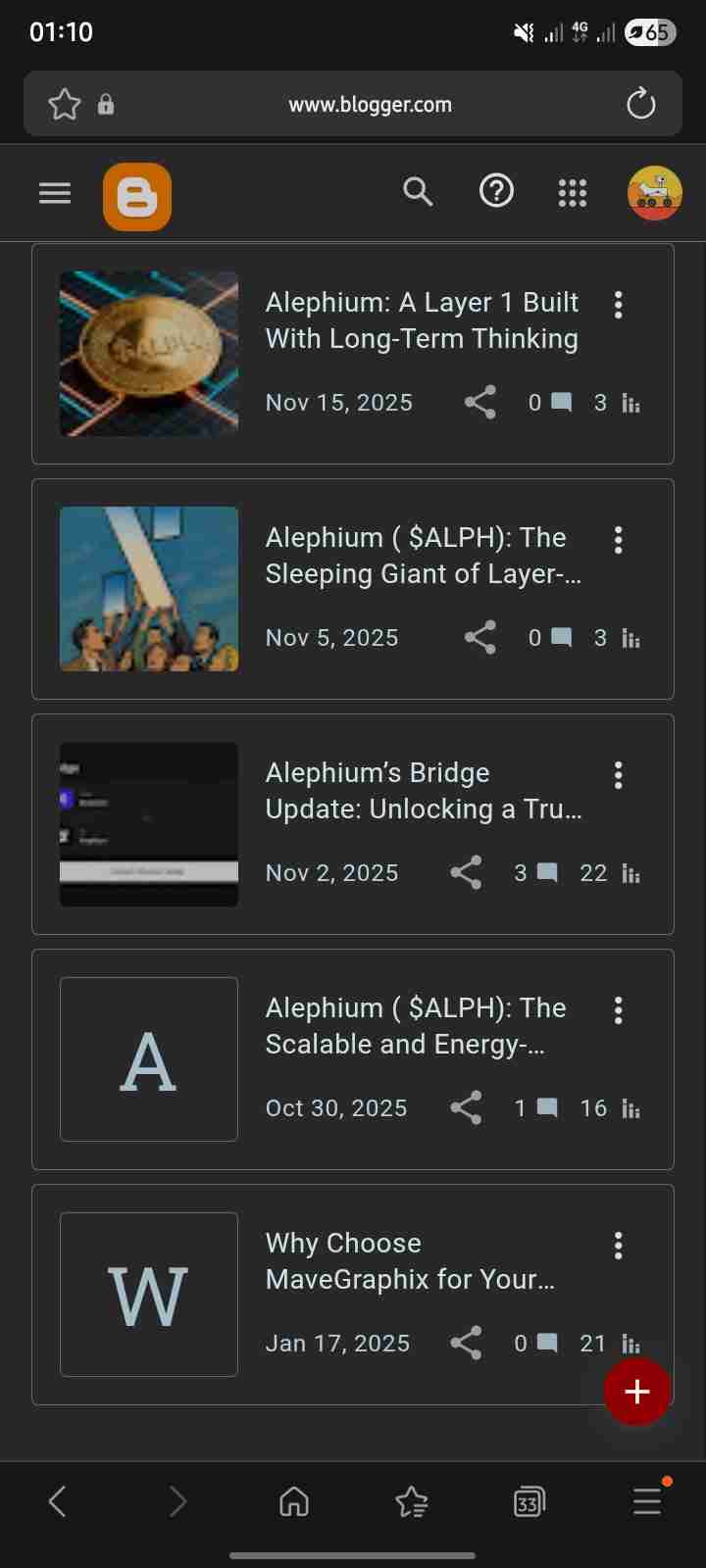Reload the page in the address bar

tap(640, 103)
